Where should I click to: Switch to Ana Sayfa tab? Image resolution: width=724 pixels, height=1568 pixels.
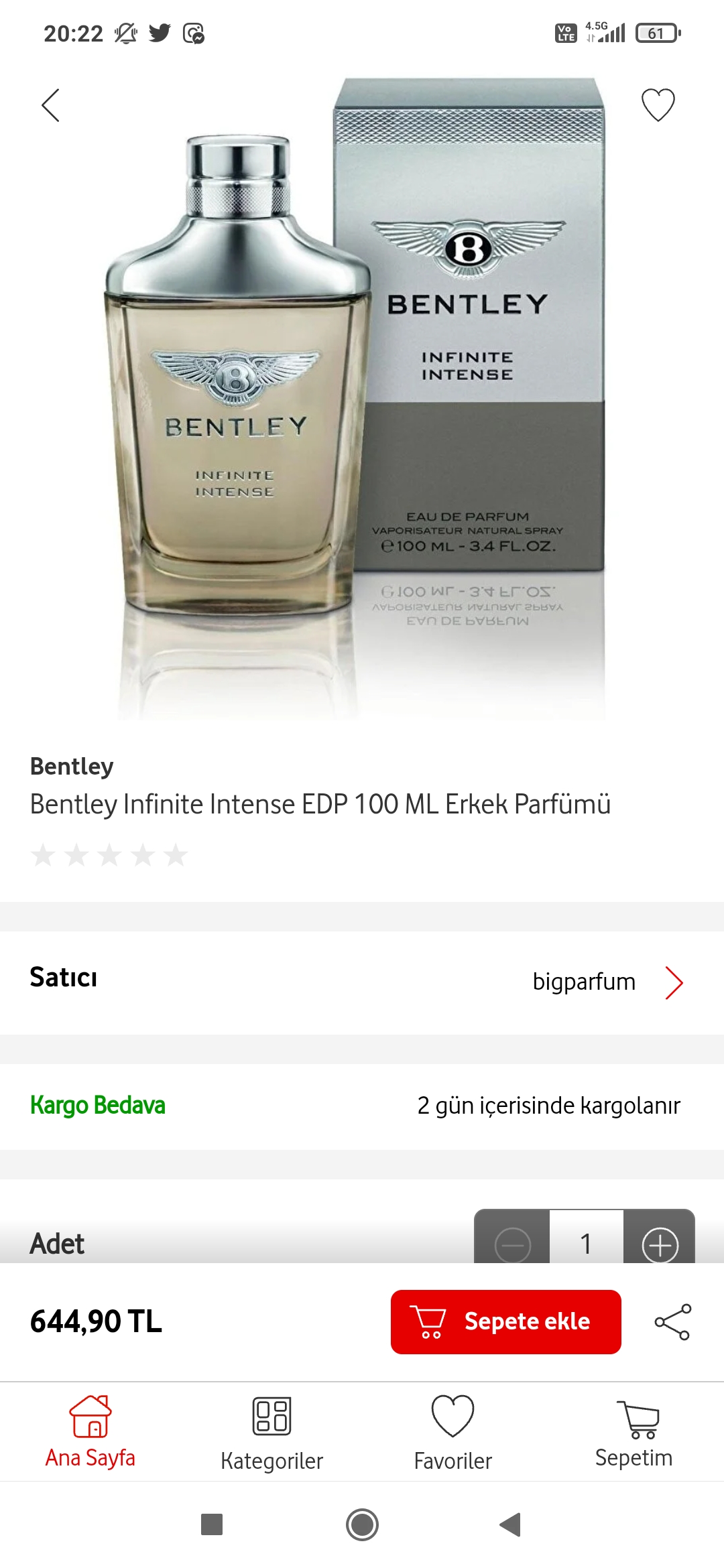tap(90, 1431)
